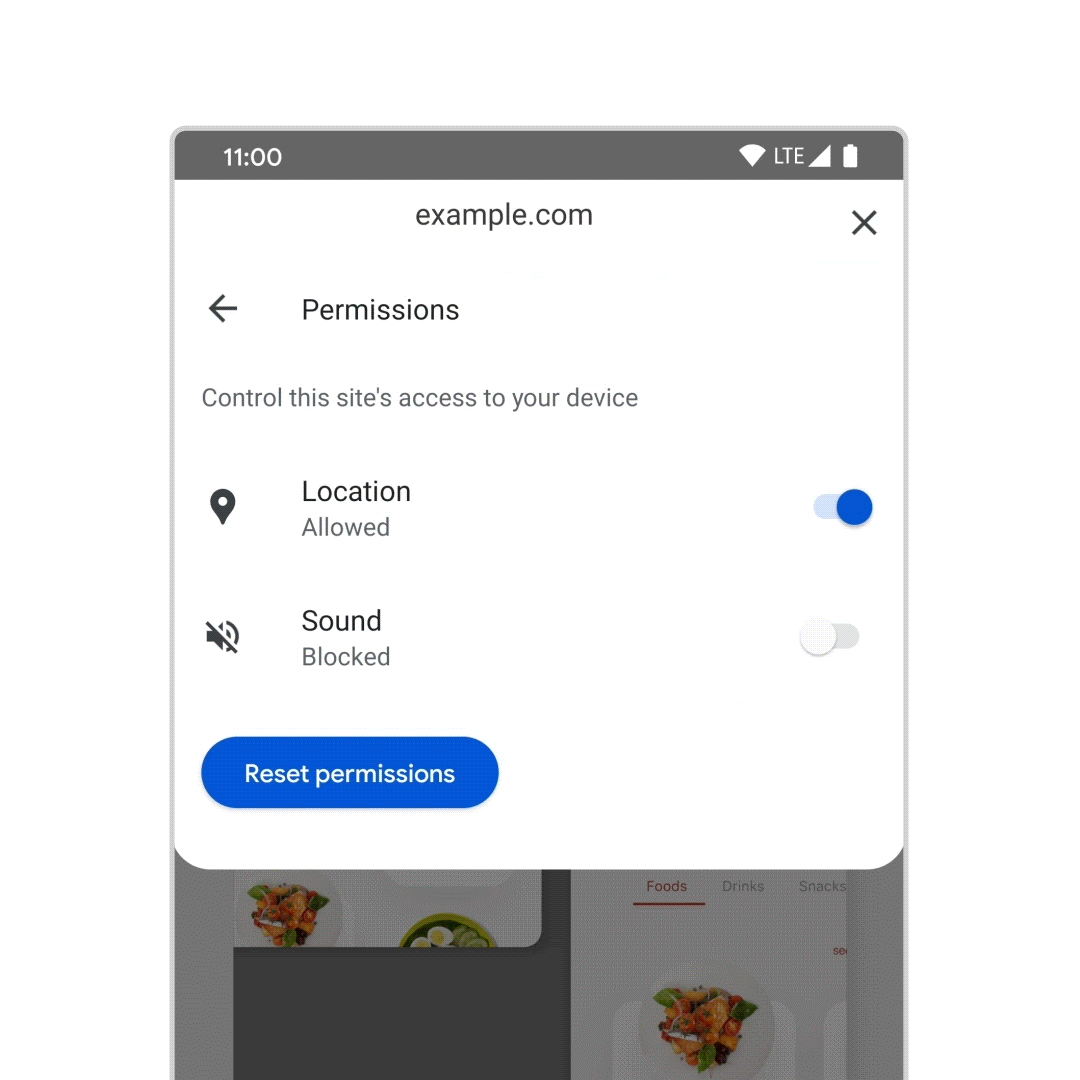Turn off Location permission
Image resolution: width=1080 pixels, height=1080 pixels.
[x=843, y=507]
